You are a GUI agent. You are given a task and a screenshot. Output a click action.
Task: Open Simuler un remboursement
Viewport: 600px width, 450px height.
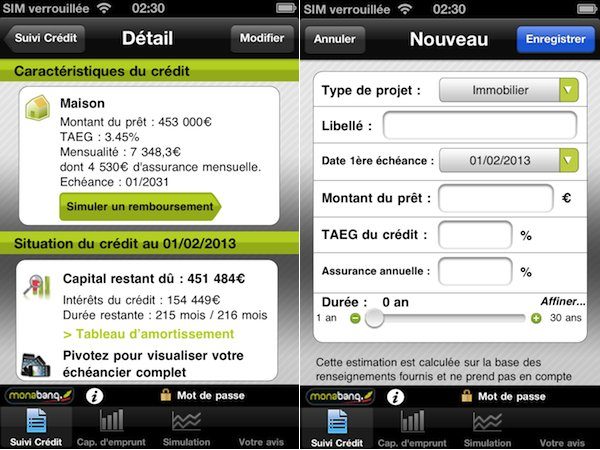pyautogui.click(x=140, y=207)
